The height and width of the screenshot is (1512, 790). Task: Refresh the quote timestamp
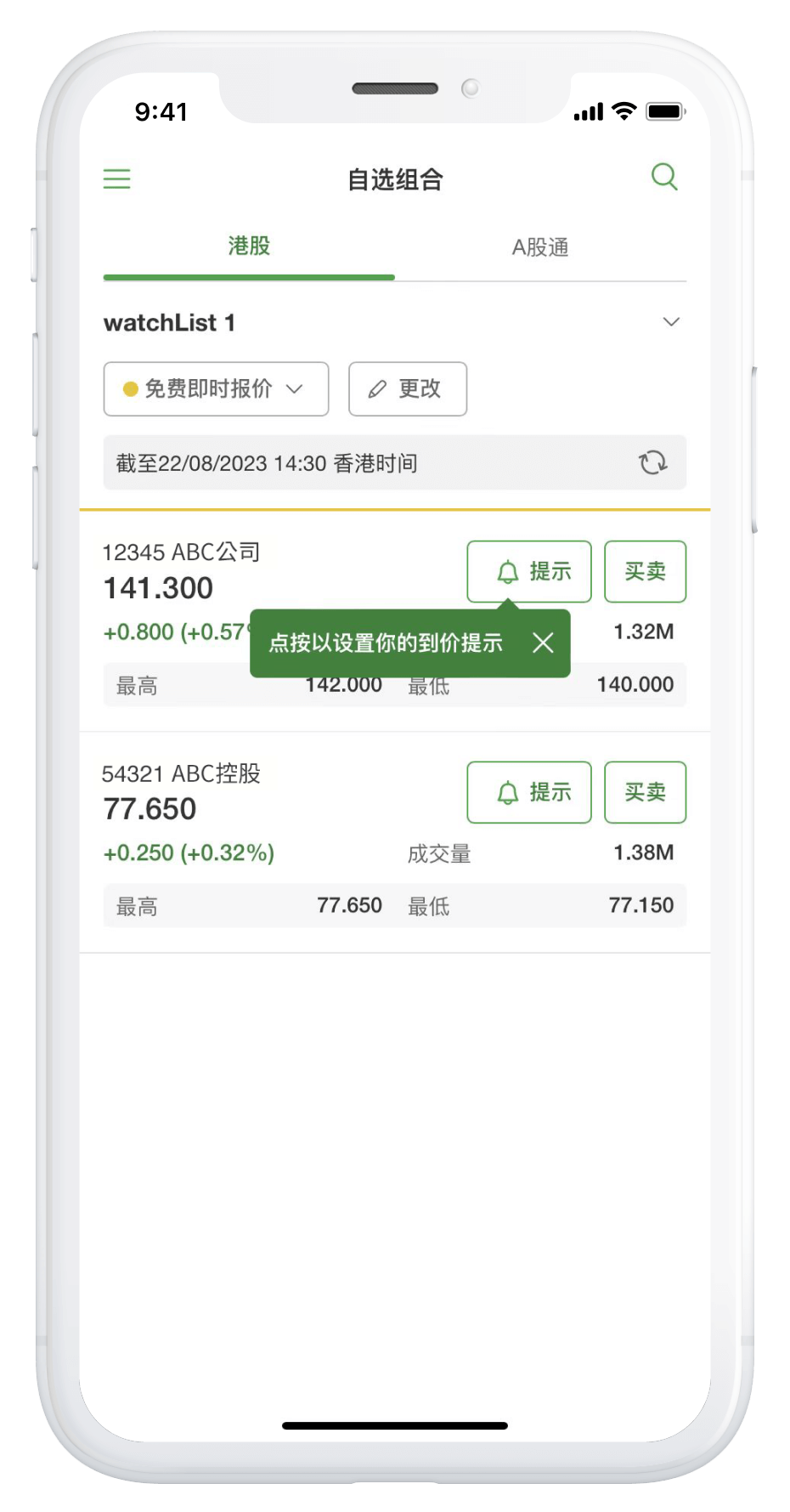pos(652,462)
